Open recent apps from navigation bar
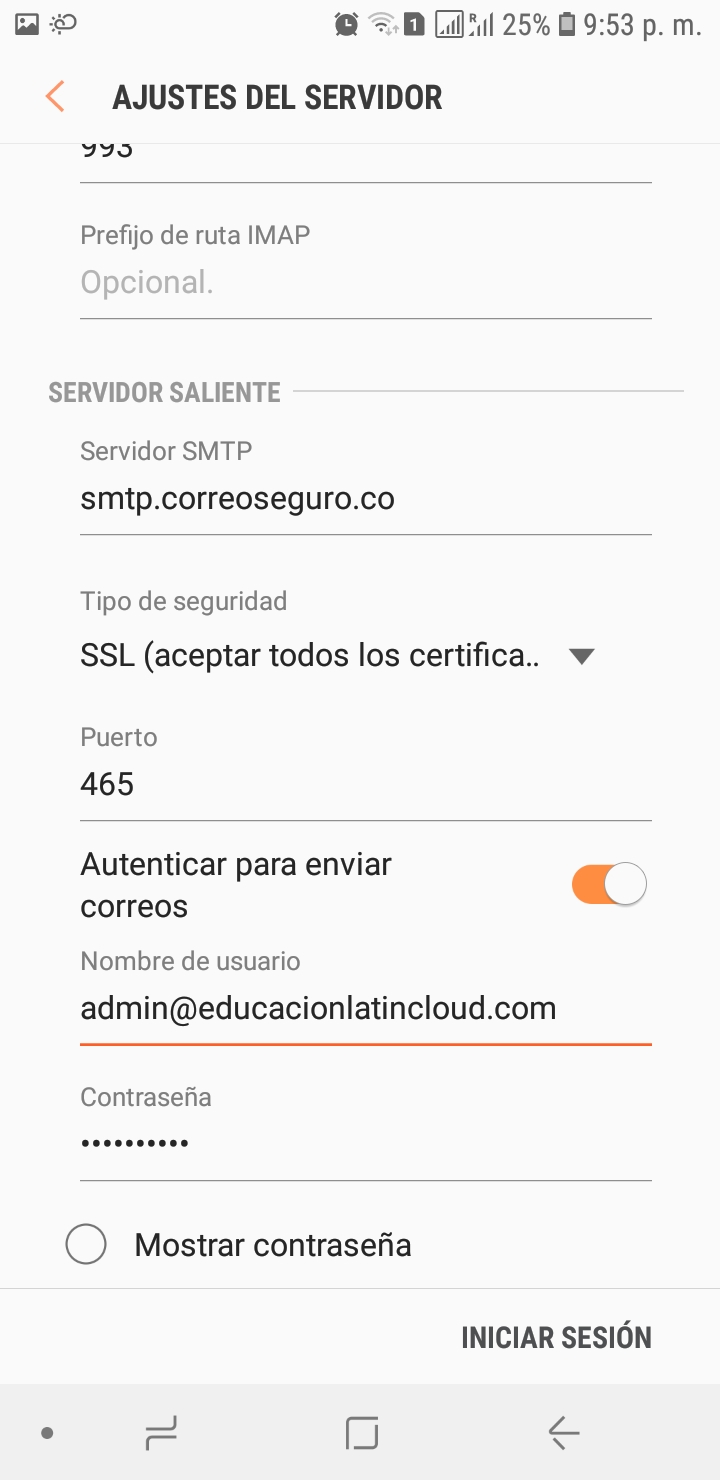 (161, 1434)
